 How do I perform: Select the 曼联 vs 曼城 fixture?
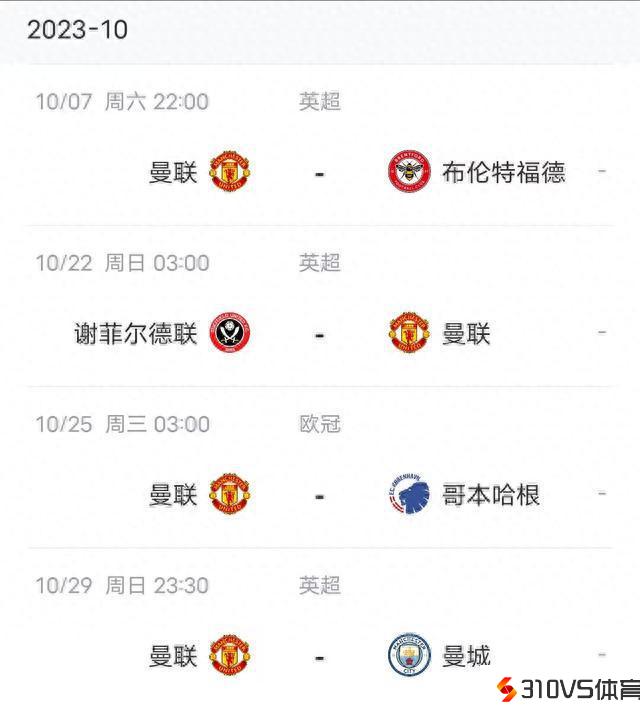click(x=320, y=656)
